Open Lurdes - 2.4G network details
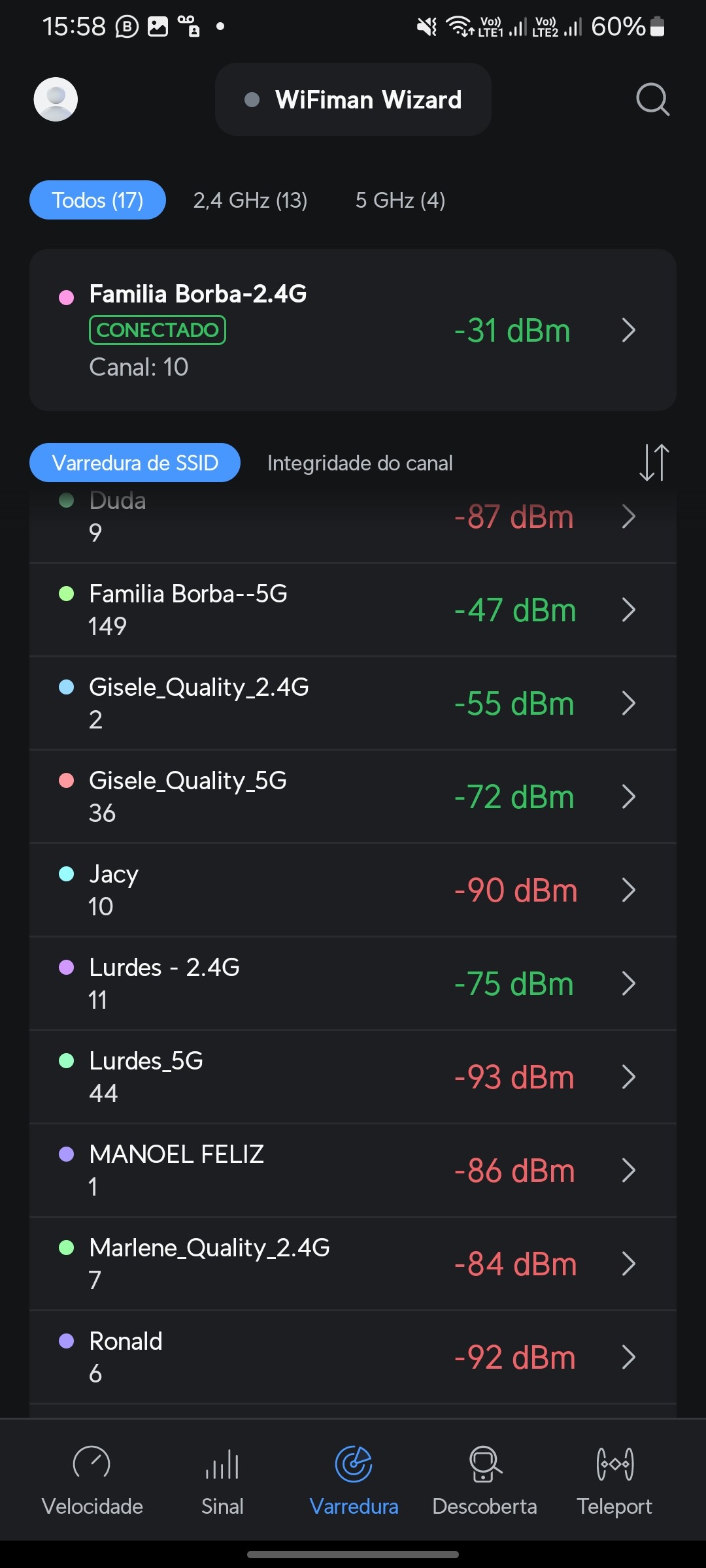Viewport: 706px width, 1568px height. pos(353,983)
